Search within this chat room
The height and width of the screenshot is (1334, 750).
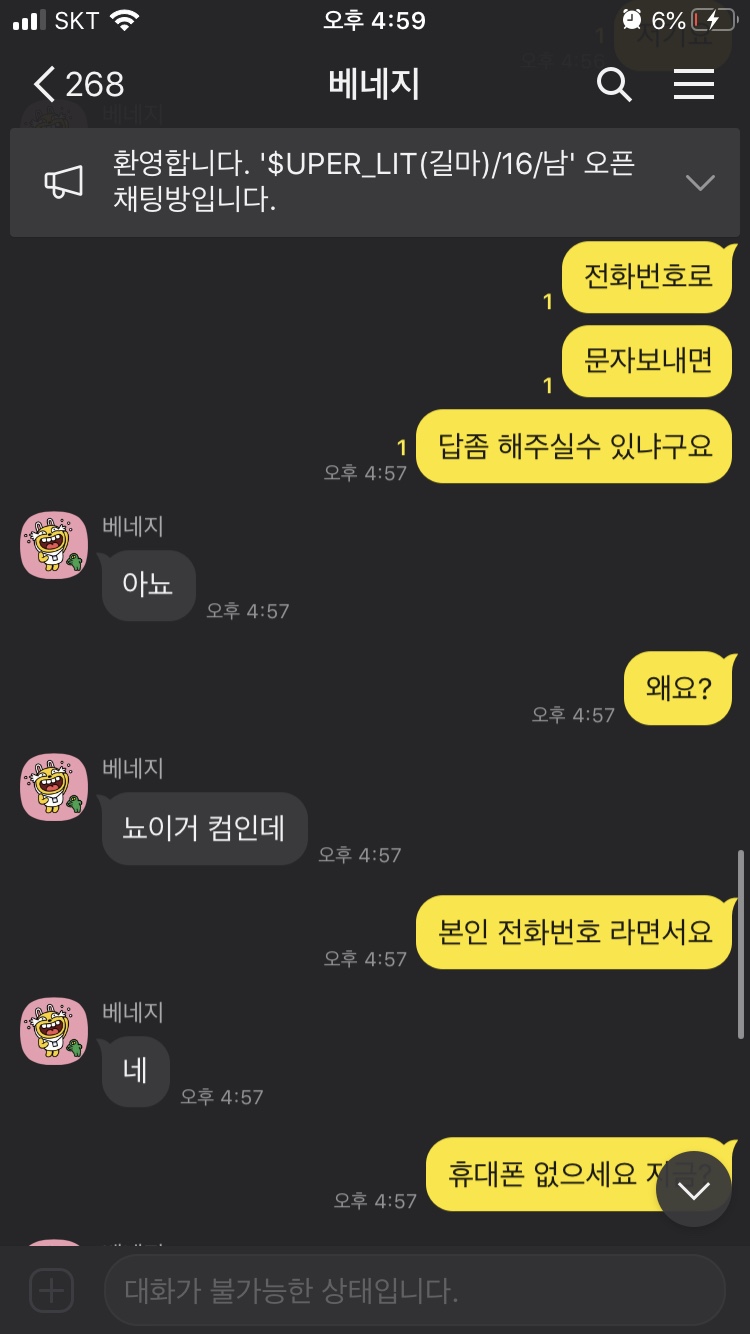[x=614, y=85]
